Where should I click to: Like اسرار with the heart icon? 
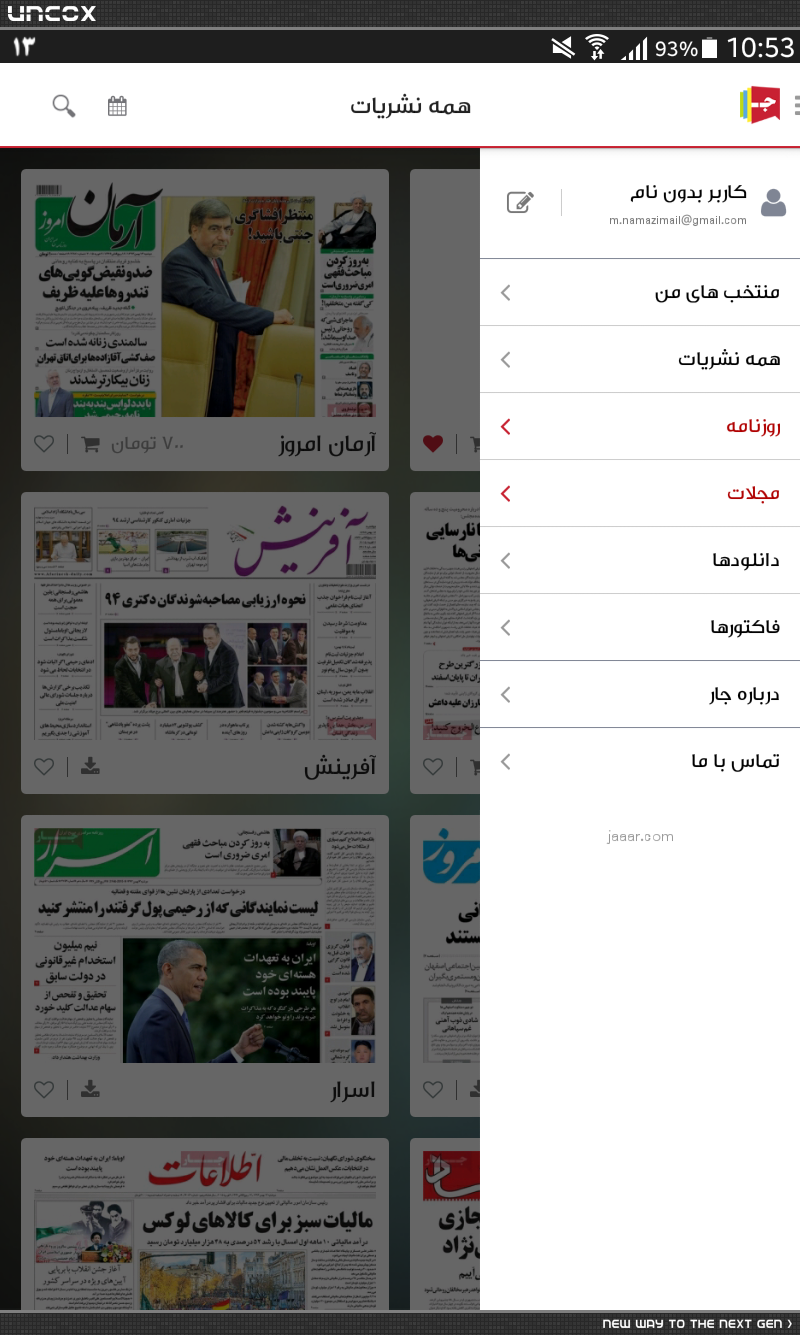pos(44,1089)
